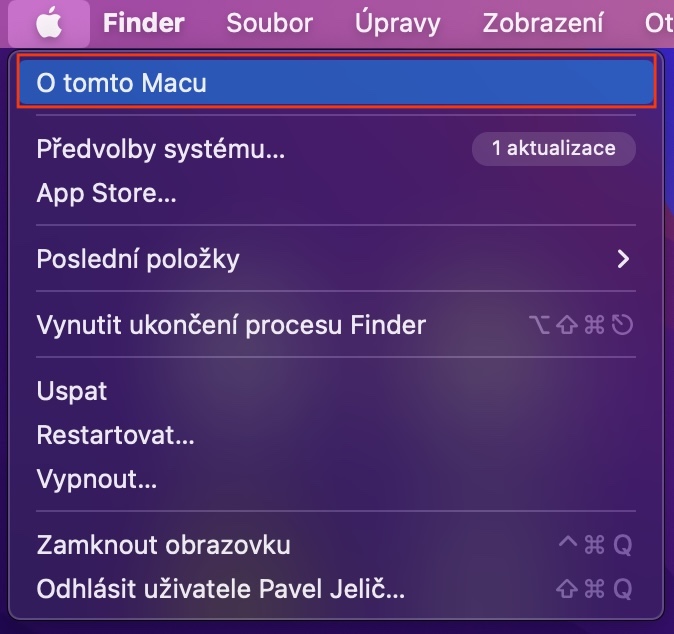Close the Apple menu via the Apple logo
The width and height of the screenshot is (674, 634).
[48, 23]
